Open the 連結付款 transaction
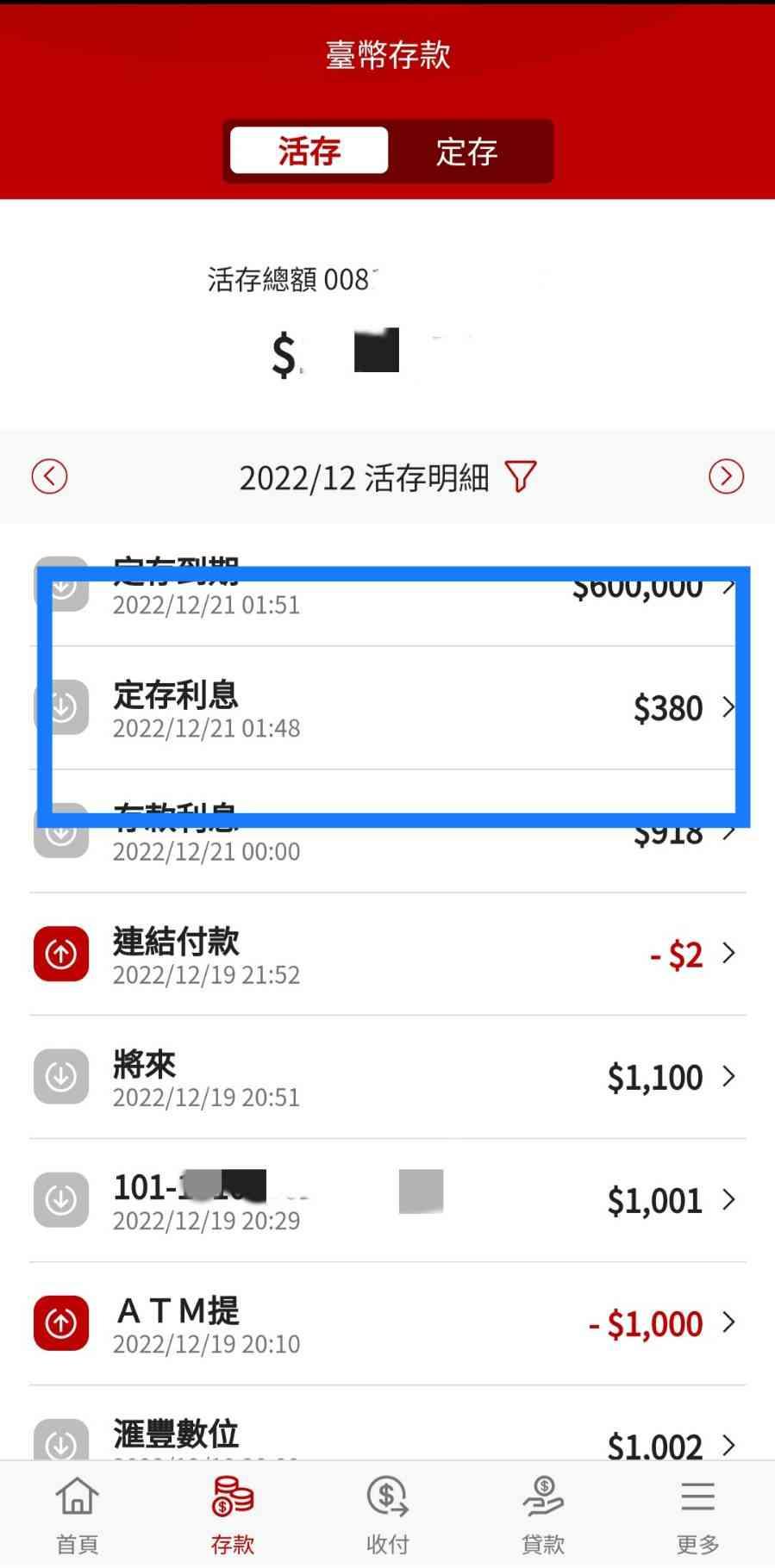This screenshot has height=1568, width=775. pos(388,955)
